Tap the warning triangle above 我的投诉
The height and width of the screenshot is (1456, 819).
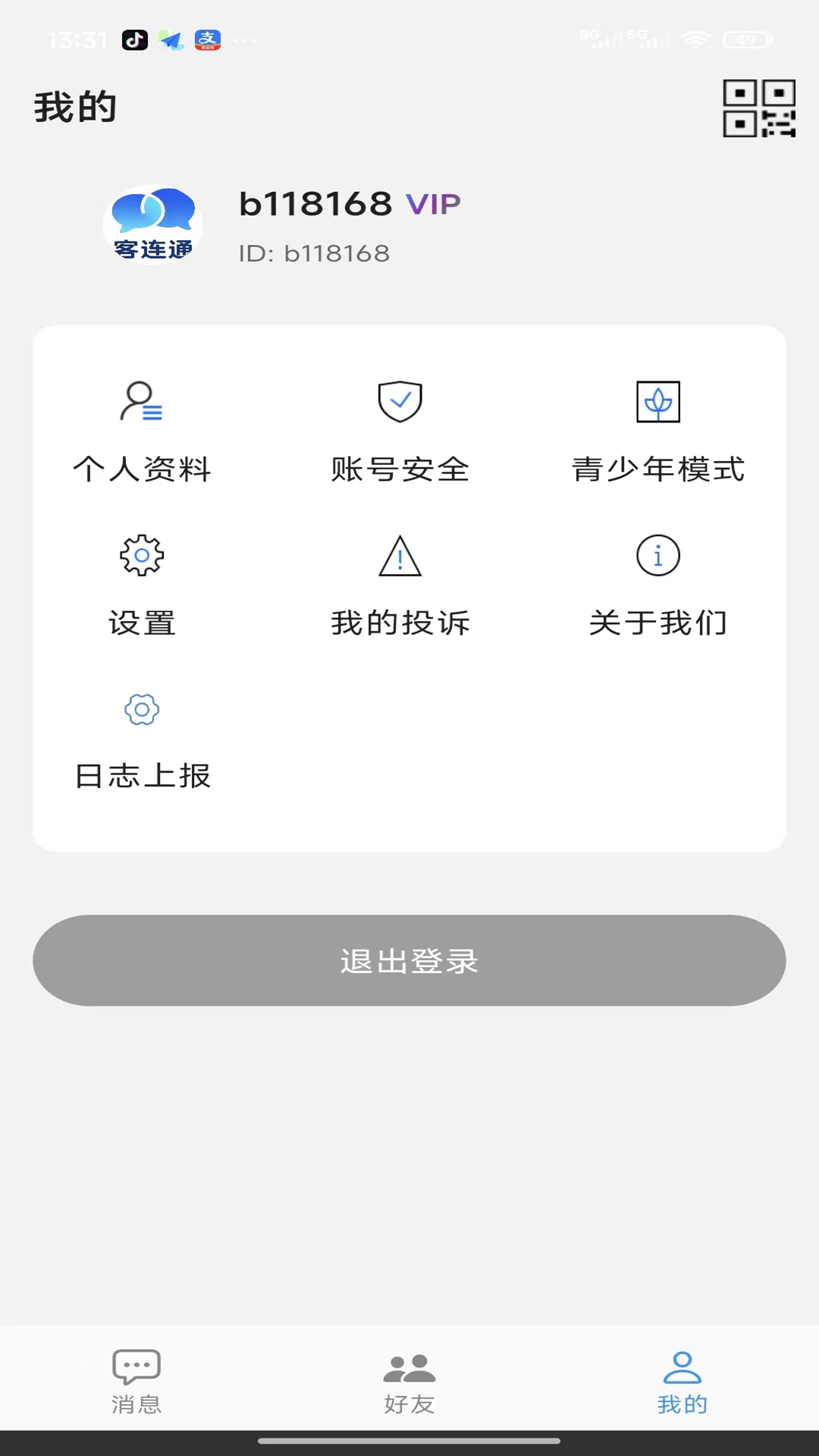[400, 557]
